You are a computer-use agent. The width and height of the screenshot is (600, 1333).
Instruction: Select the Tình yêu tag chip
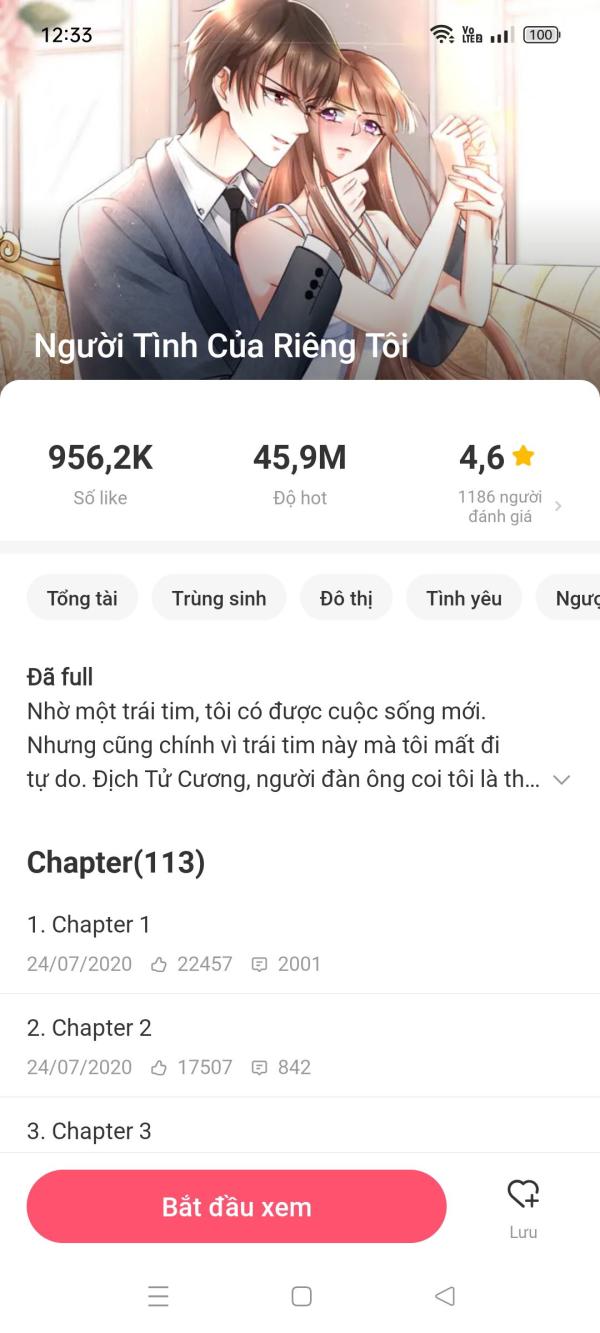[464, 598]
